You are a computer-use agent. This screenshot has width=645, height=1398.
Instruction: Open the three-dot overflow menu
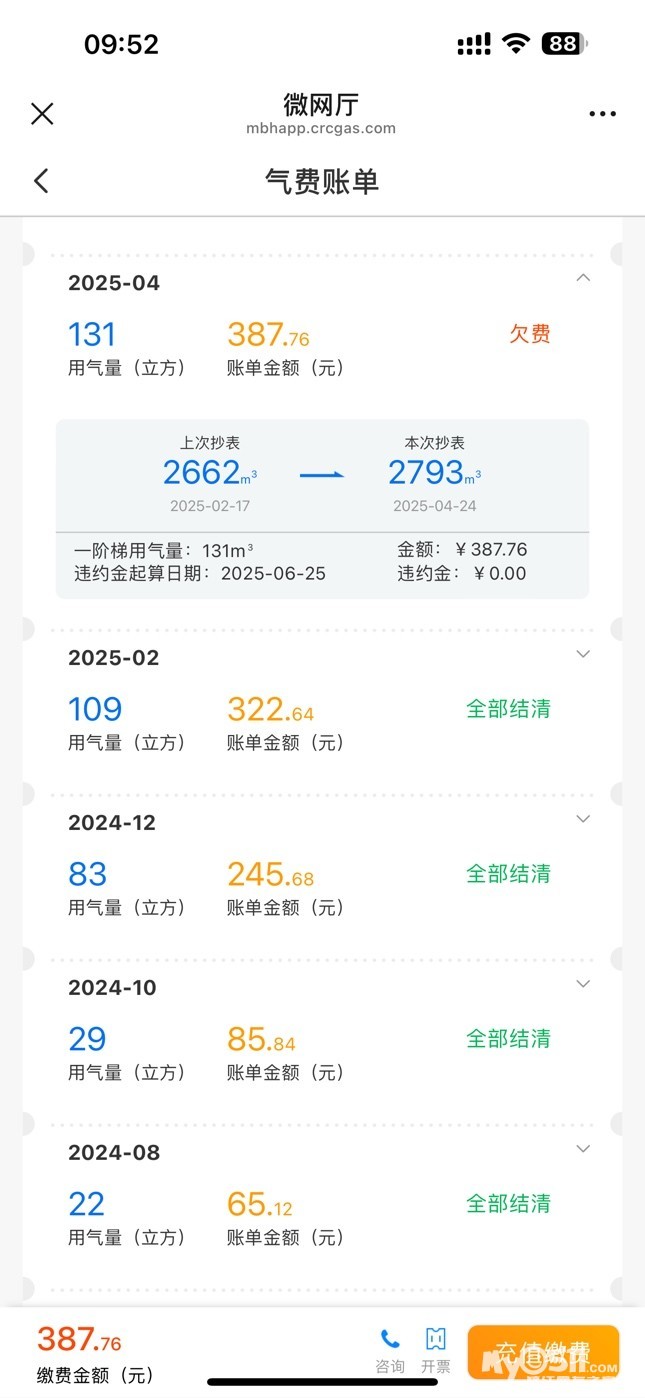(602, 114)
